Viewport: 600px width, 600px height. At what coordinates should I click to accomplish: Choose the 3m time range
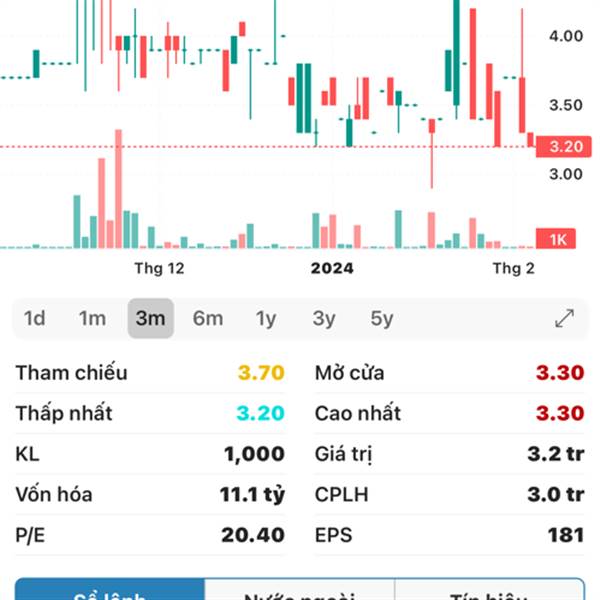pyautogui.click(x=150, y=319)
